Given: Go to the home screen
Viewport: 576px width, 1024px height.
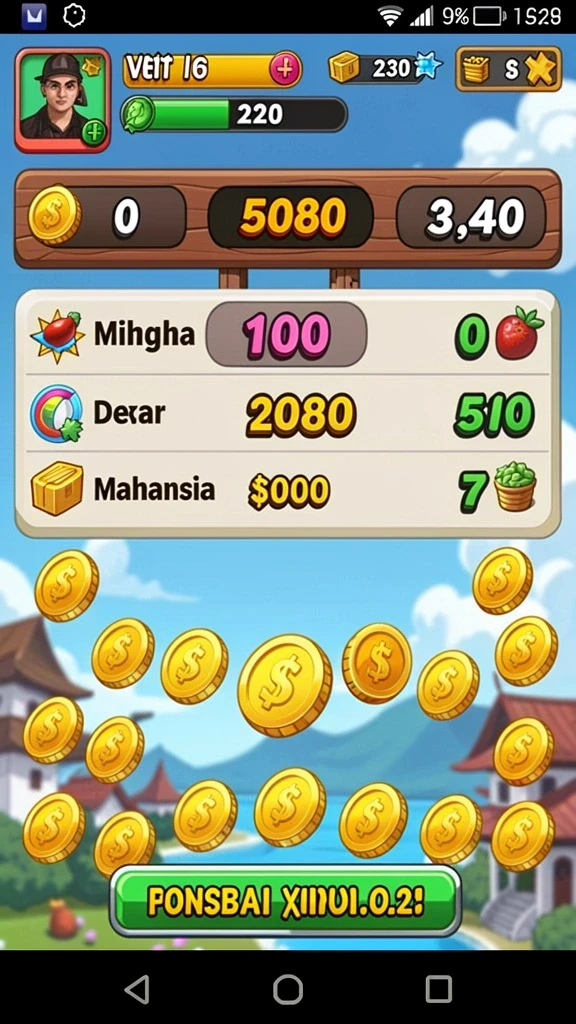Looking at the screenshot, I should (288, 989).
